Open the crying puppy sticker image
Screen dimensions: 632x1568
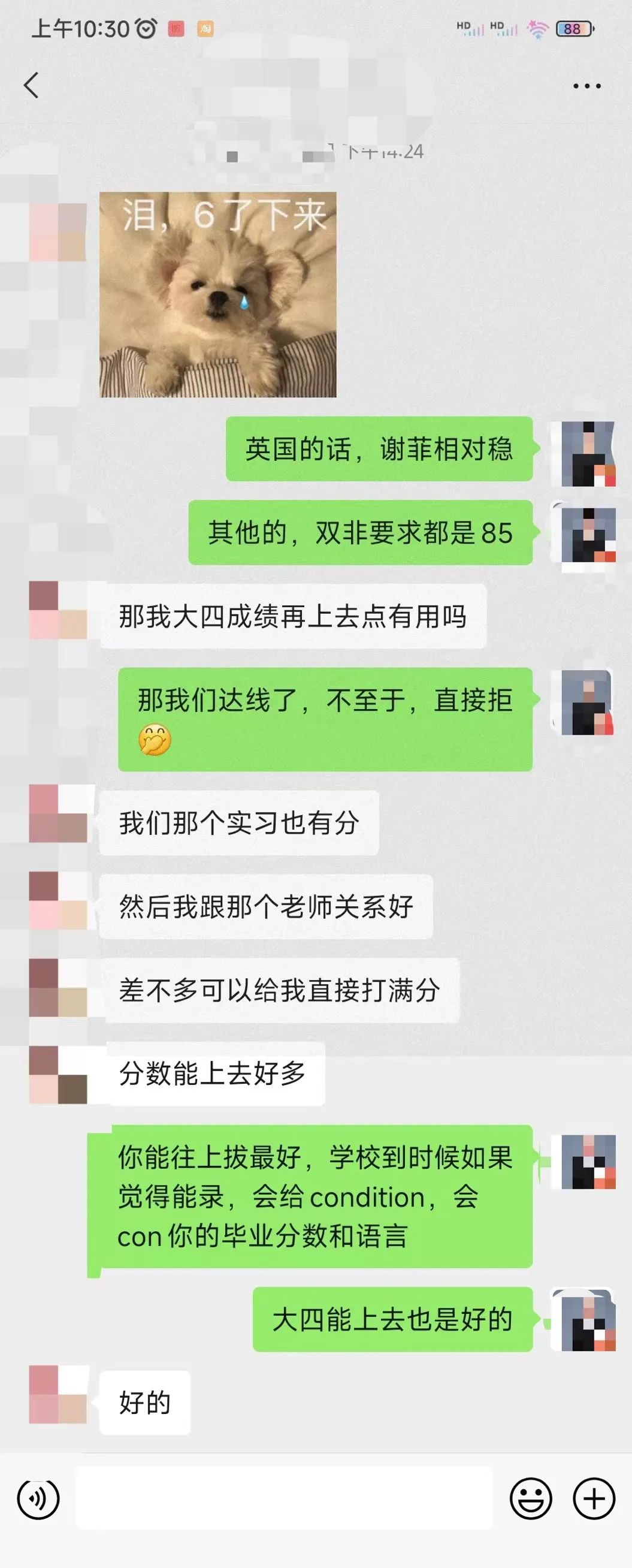pyautogui.click(x=218, y=295)
